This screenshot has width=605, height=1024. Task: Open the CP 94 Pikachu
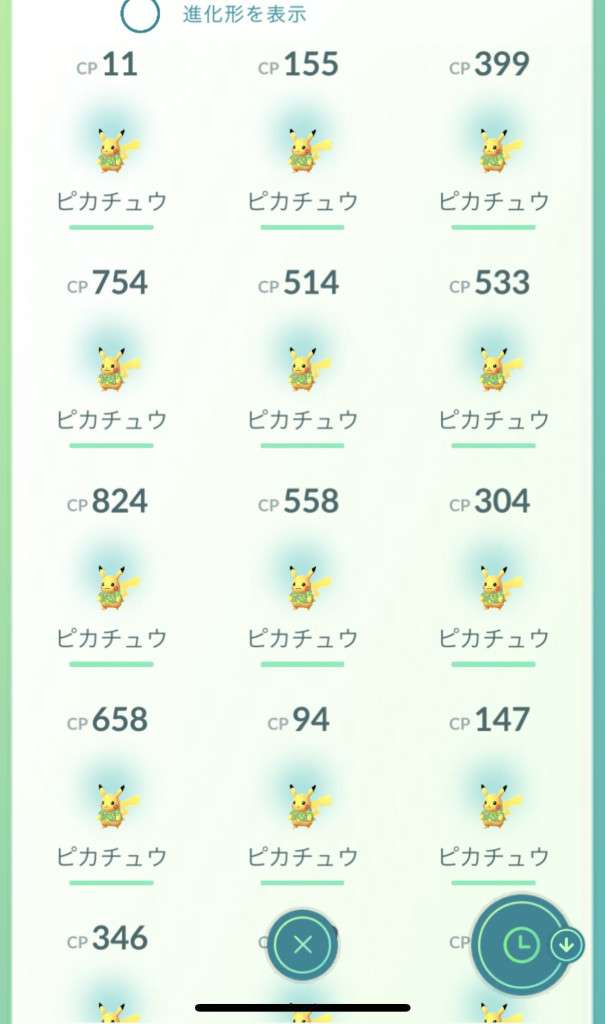click(302, 805)
